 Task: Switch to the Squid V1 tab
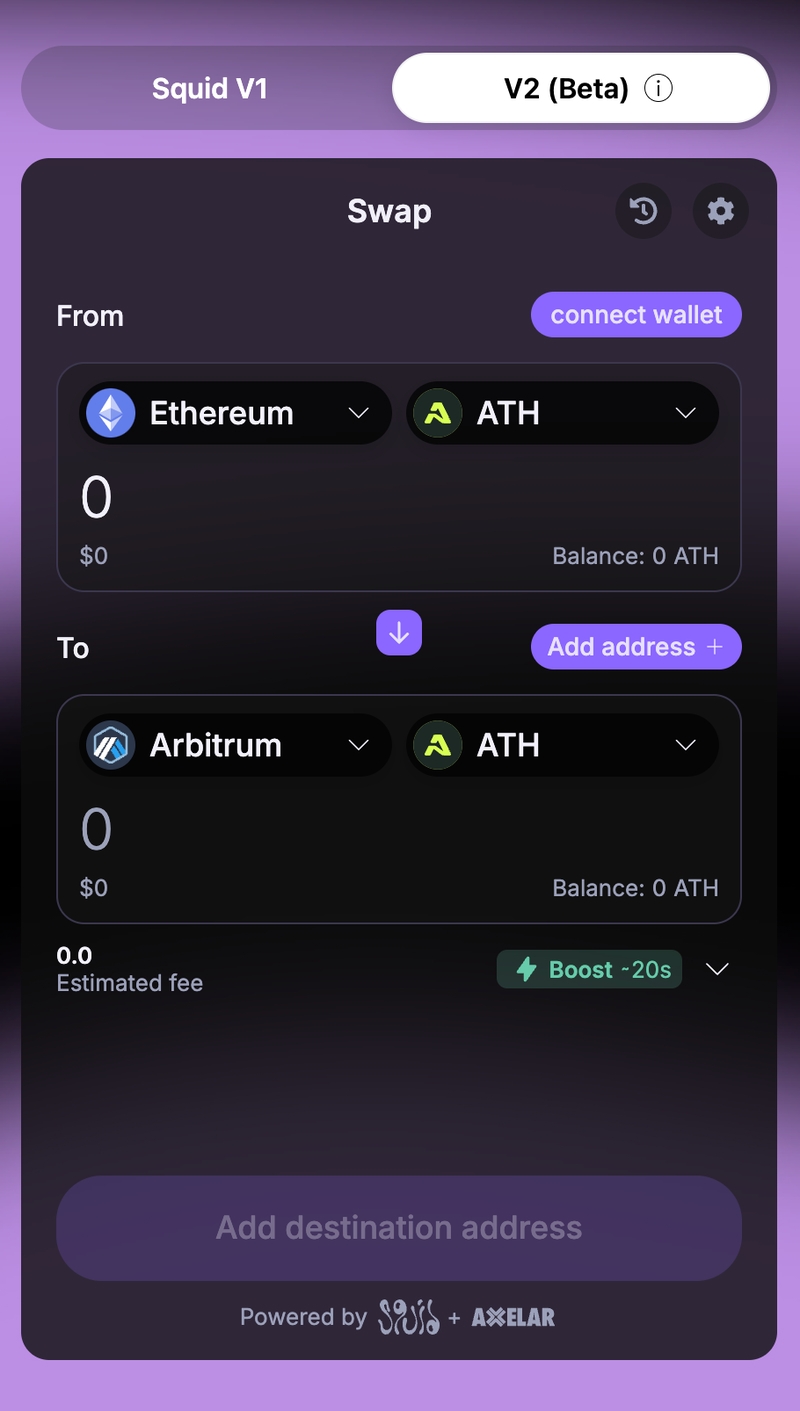(209, 89)
